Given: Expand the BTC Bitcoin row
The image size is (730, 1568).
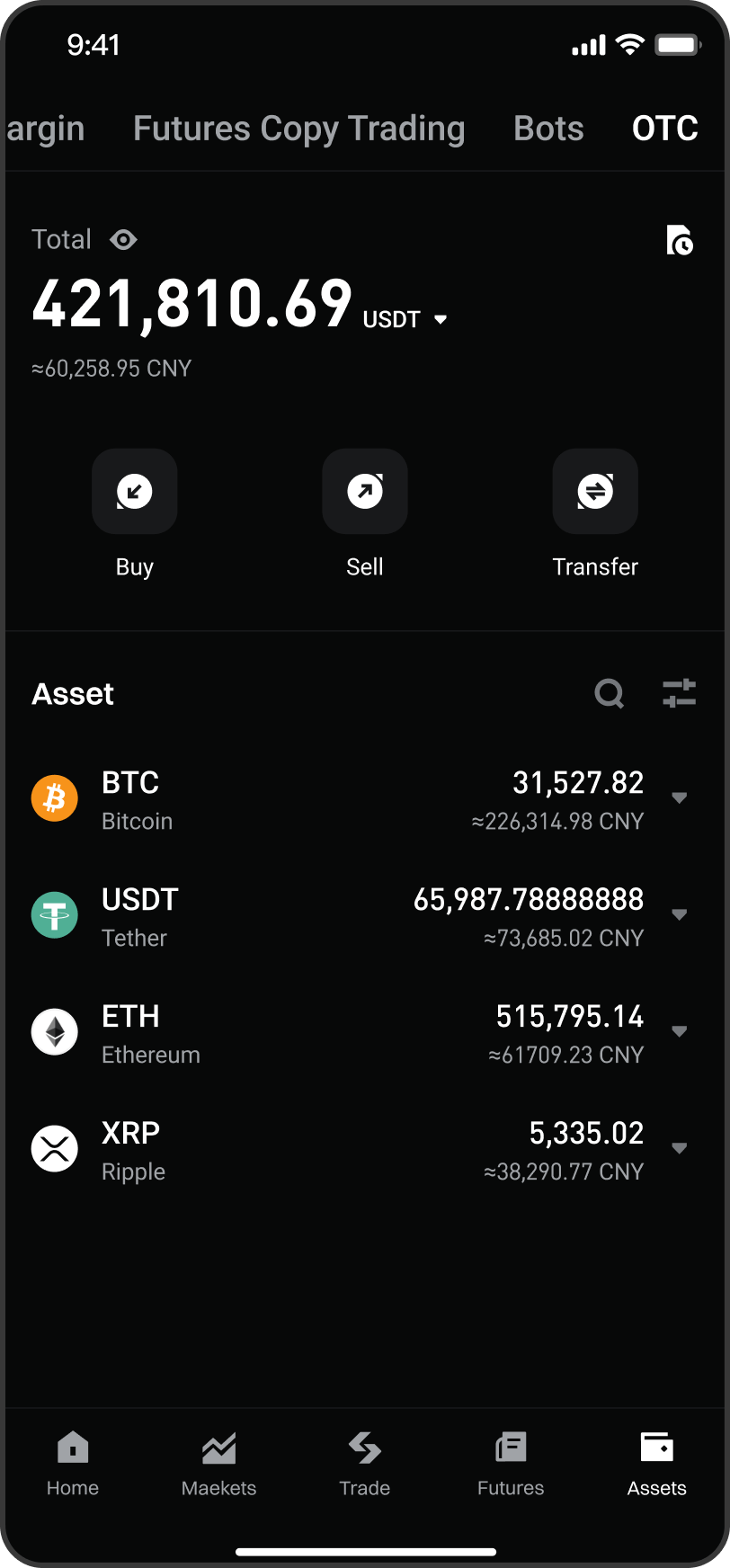Looking at the screenshot, I should coord(680,797).
